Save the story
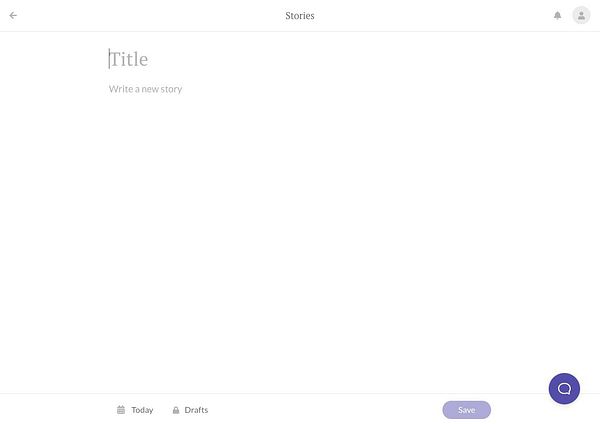Screen dimensions: 600x424 [x=466, y=410]
